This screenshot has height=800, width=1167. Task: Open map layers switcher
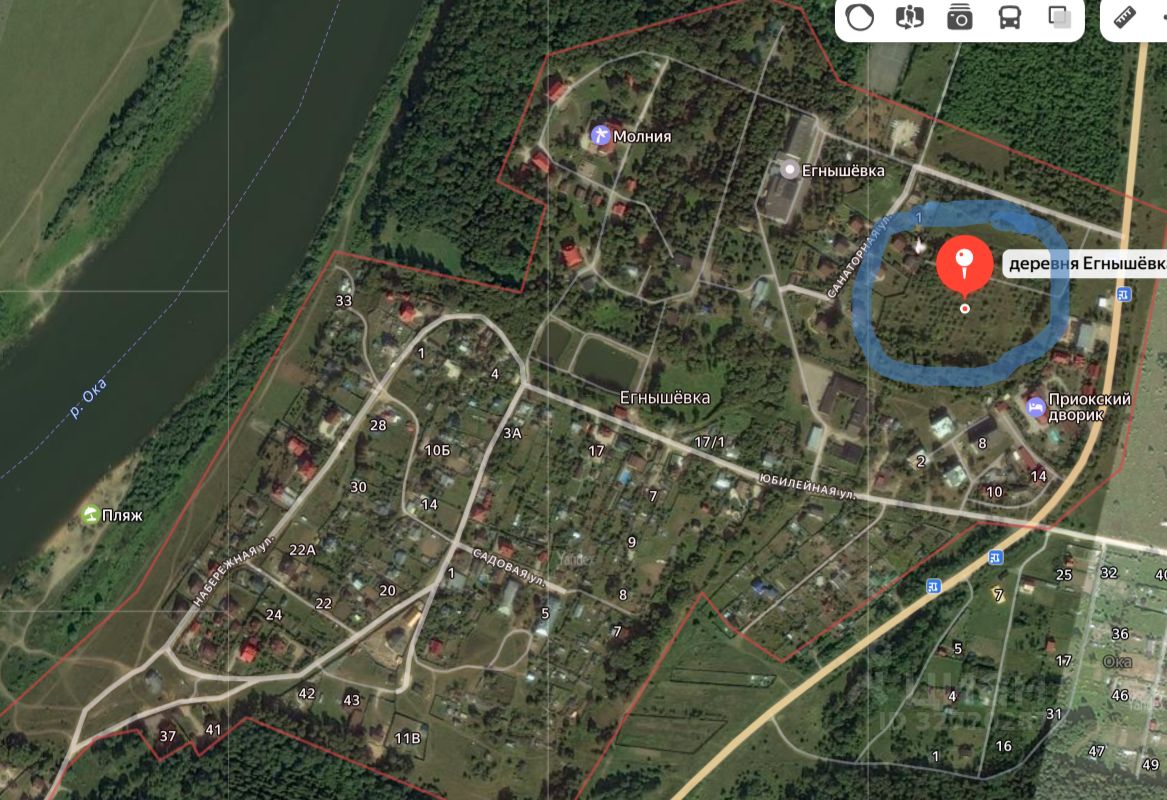coord(1060,17)
